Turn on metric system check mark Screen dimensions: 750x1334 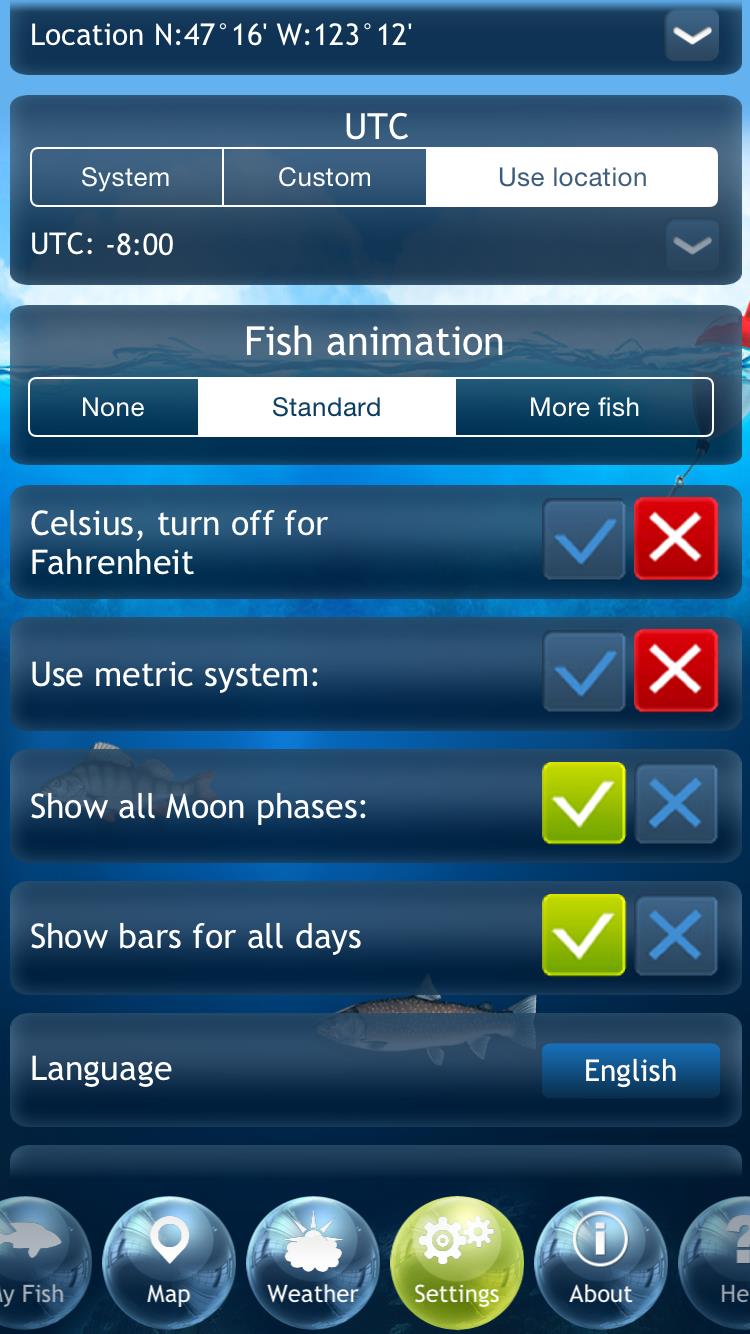584,671
